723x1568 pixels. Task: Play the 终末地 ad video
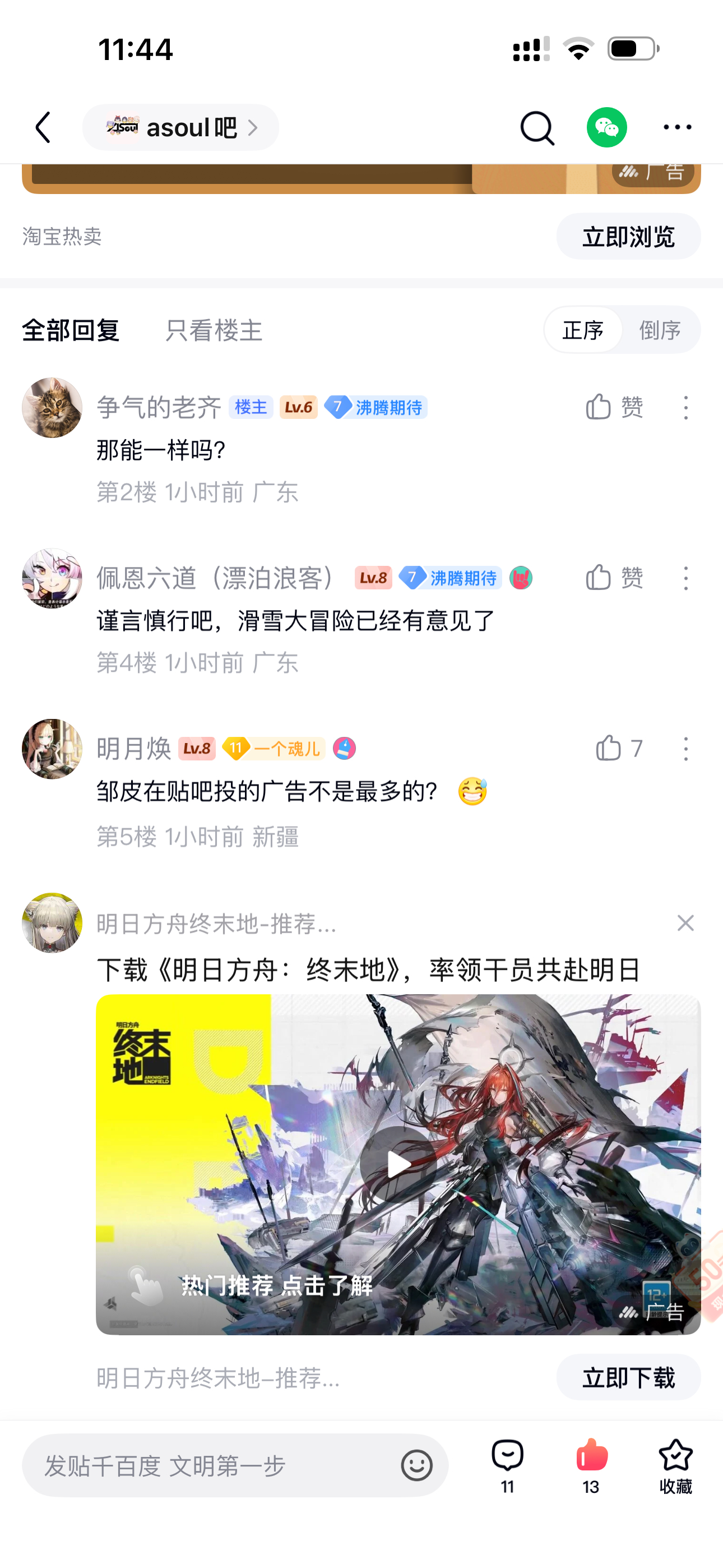[398, 1164]
